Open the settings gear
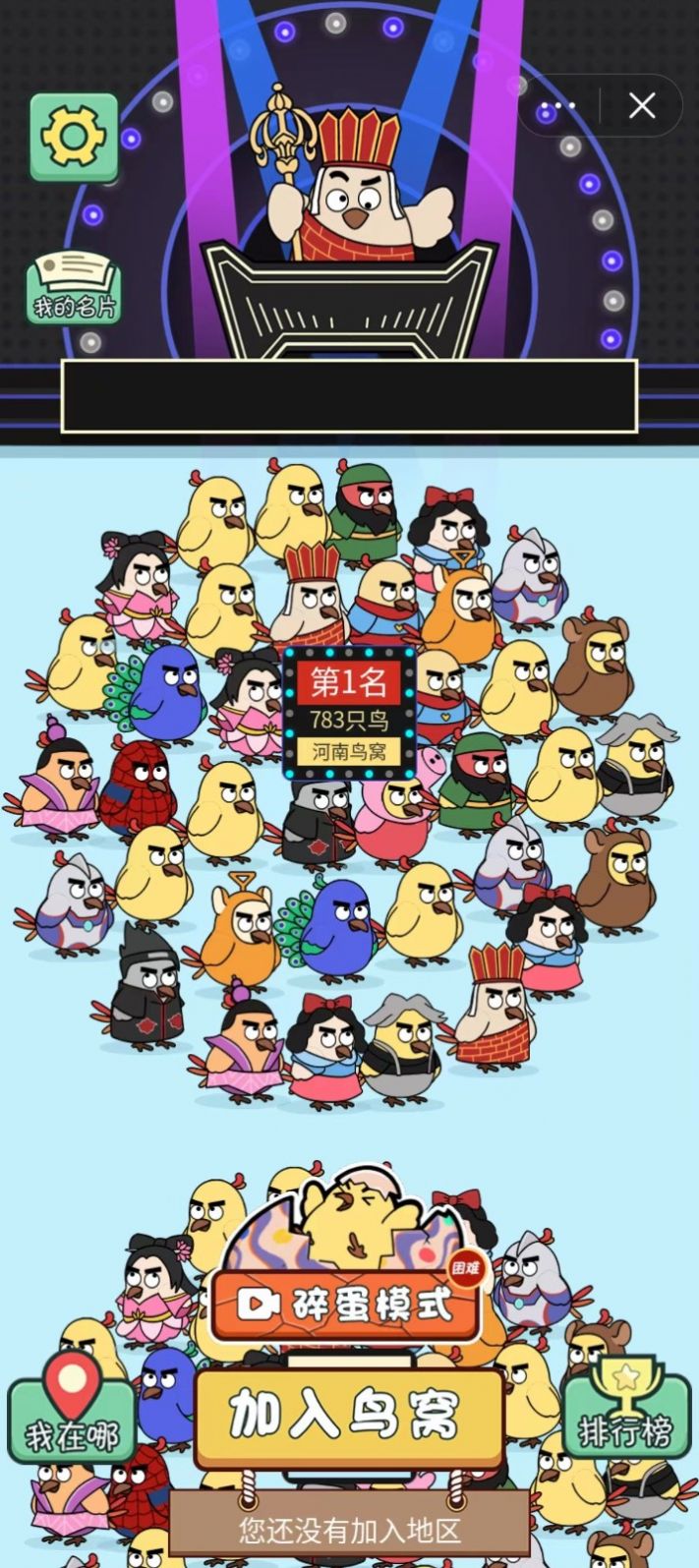699x1568 pixels. (74, 138)
